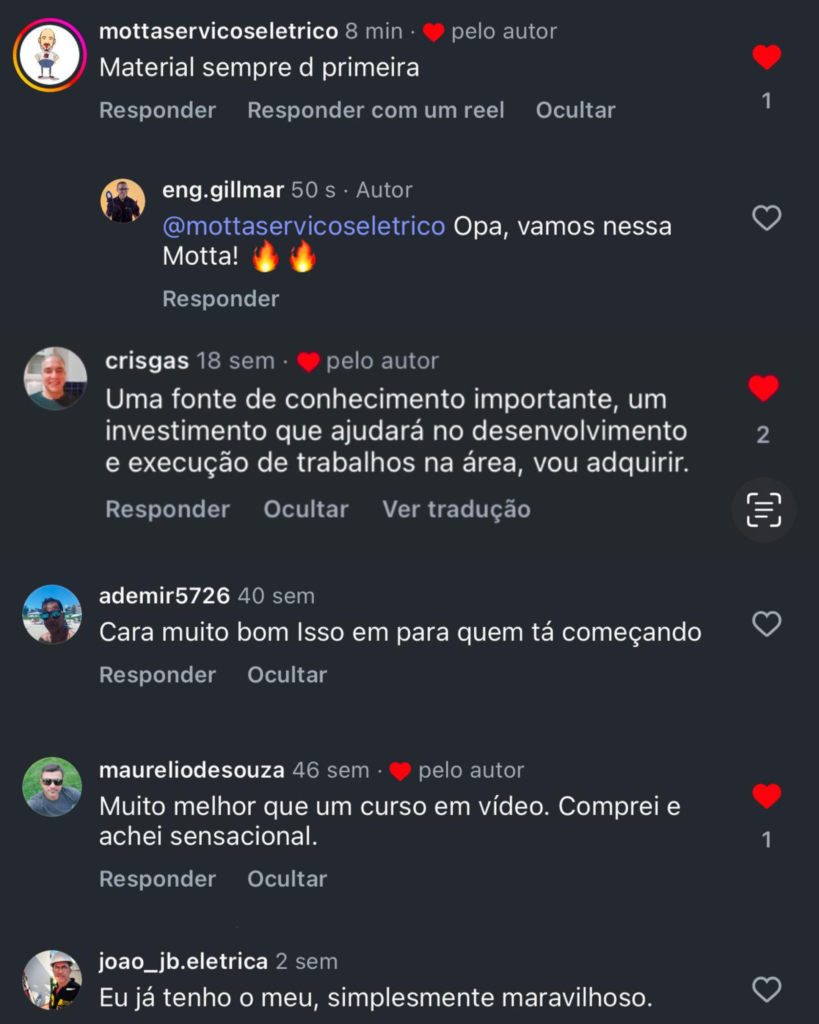Unlike mottaservicoseletrico's comment
This screenshot has width=819, height=1024.
coord(766,58)
